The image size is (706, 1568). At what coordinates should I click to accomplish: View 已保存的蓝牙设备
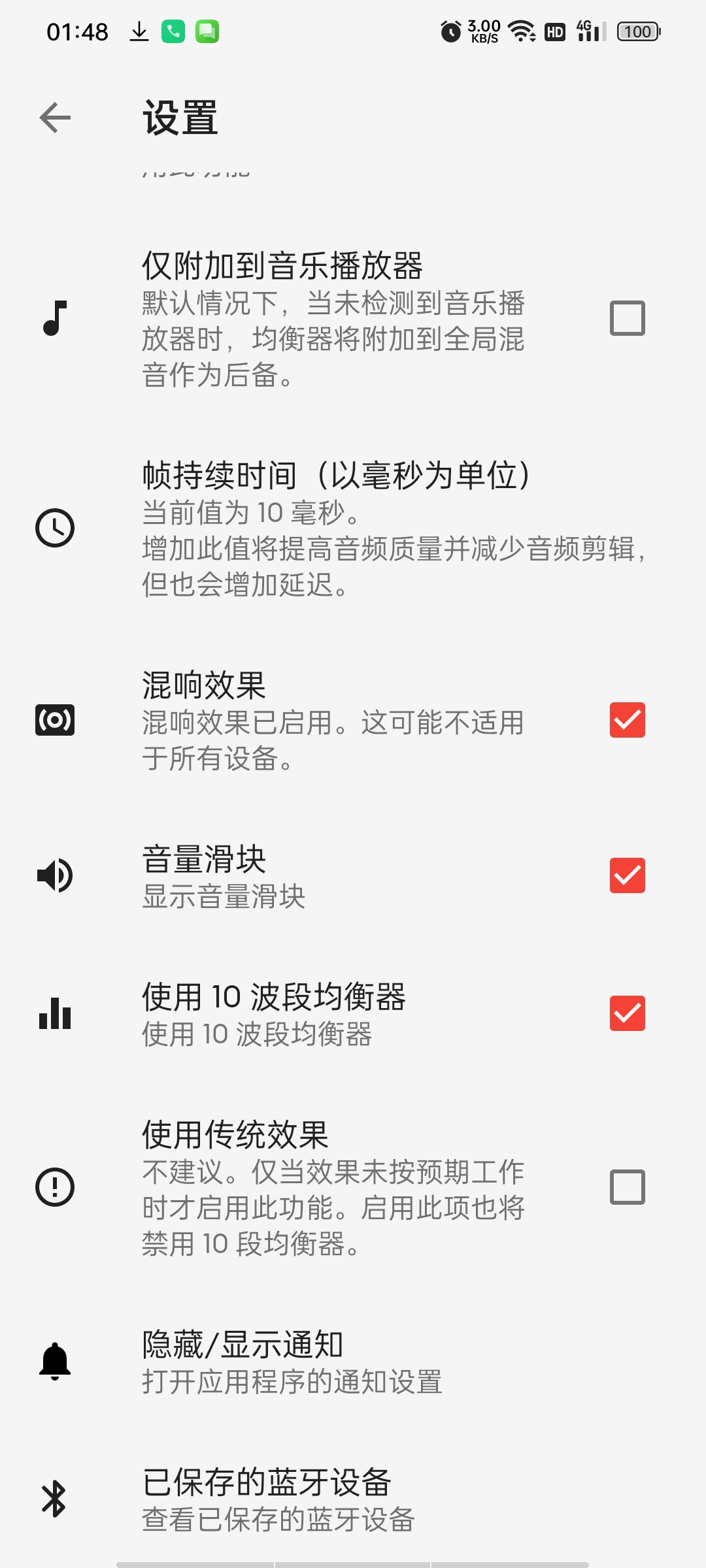tap(353, 1499)
